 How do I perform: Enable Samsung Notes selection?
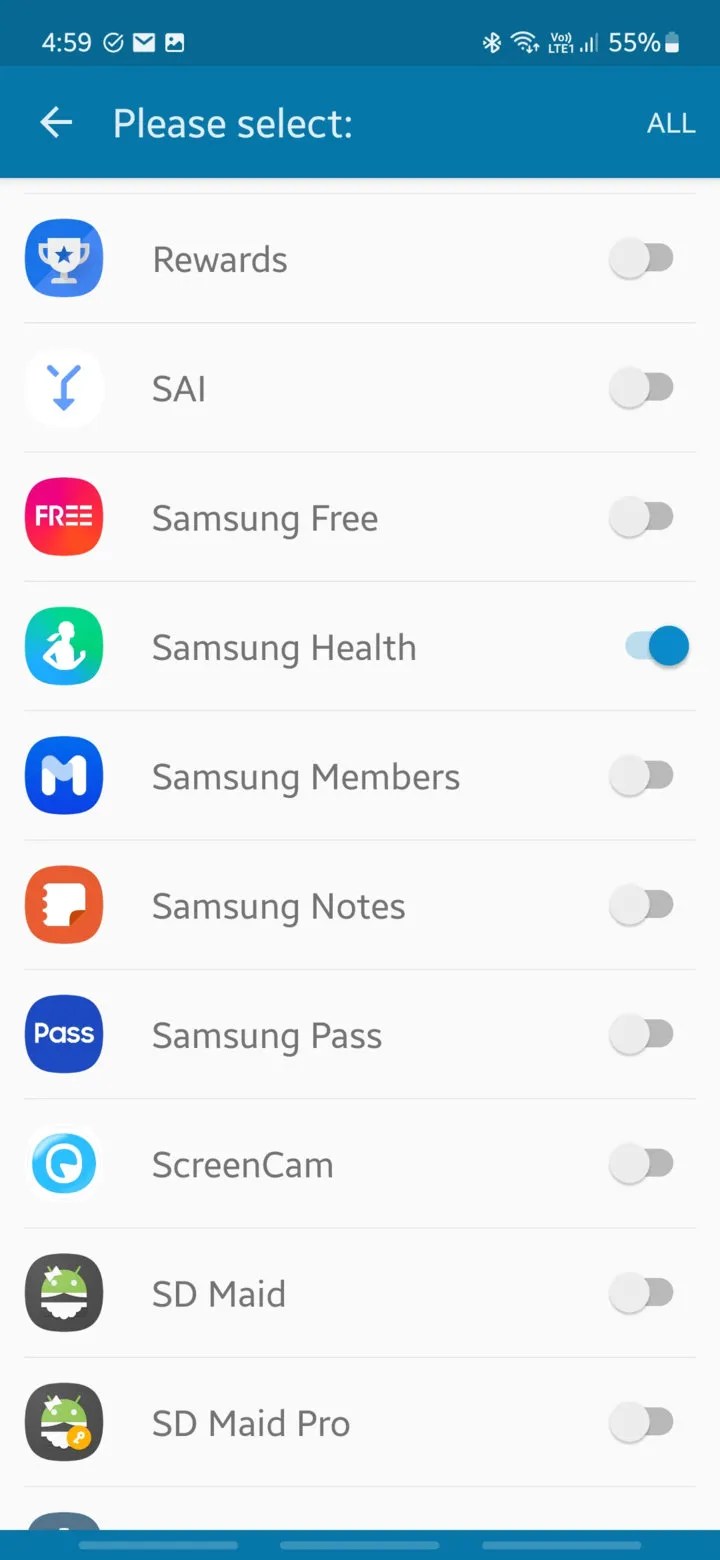point(642,905)
